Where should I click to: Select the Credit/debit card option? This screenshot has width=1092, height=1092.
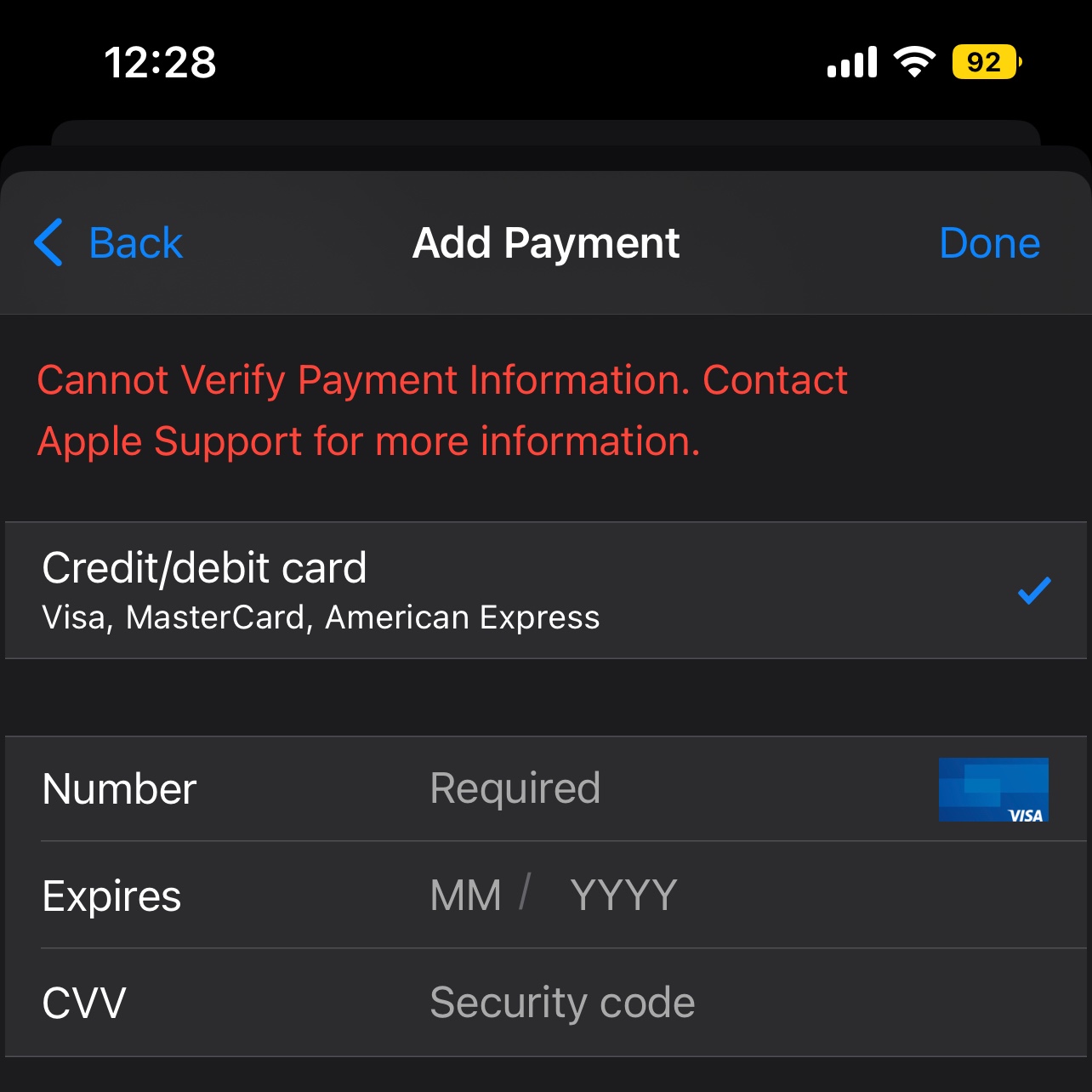point(546,590)
